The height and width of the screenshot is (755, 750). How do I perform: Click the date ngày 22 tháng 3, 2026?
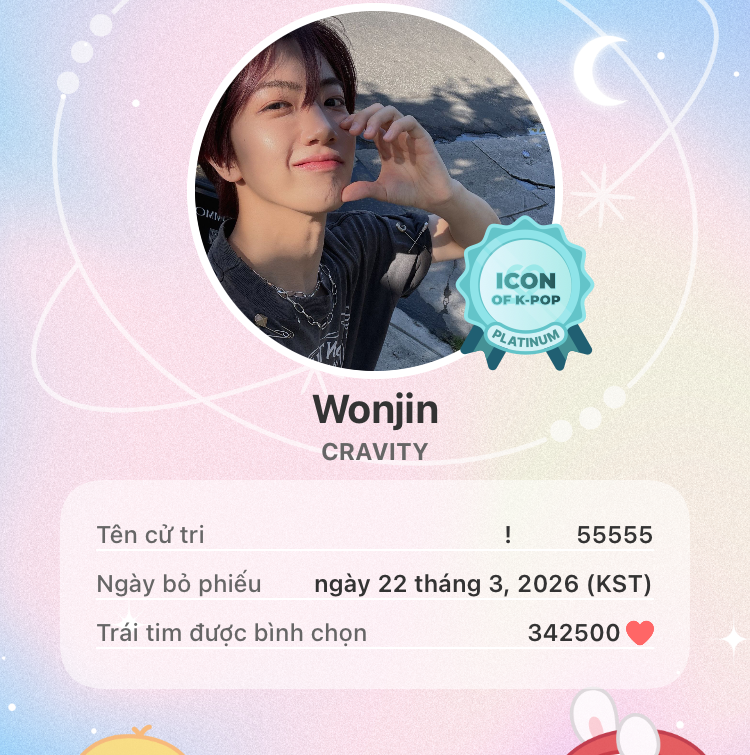point(484,584)
